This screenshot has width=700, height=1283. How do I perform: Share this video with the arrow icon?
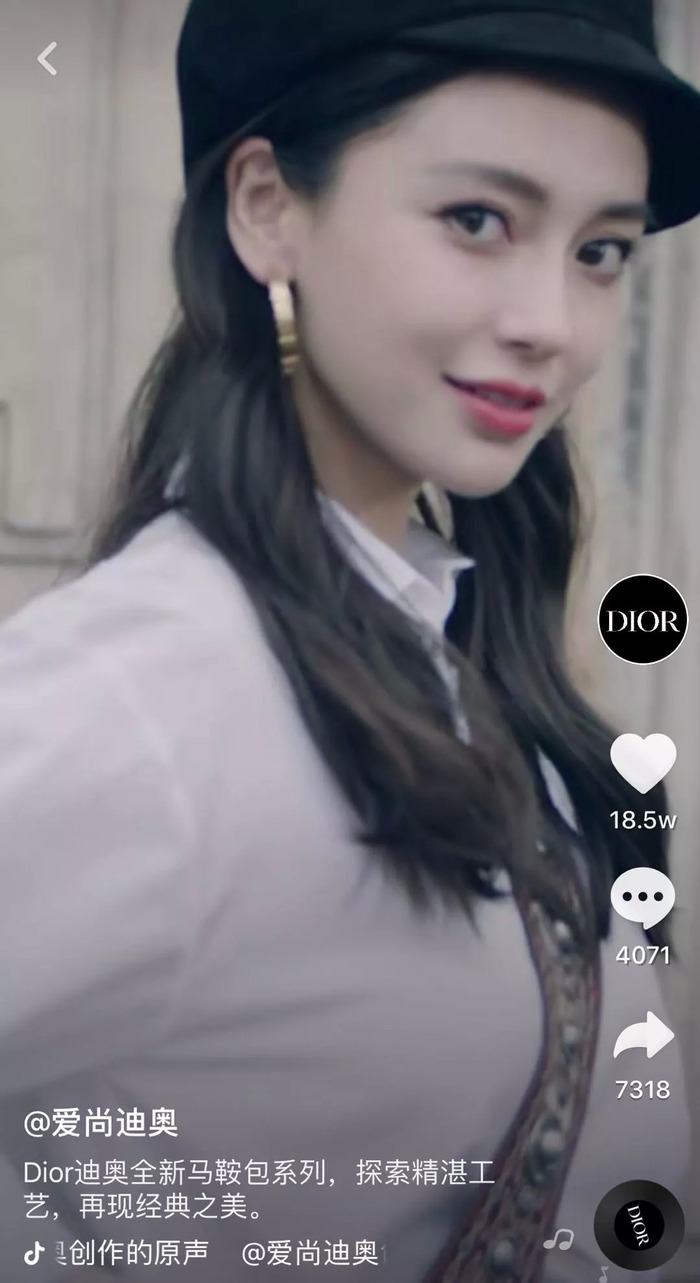click(643, 1037)
